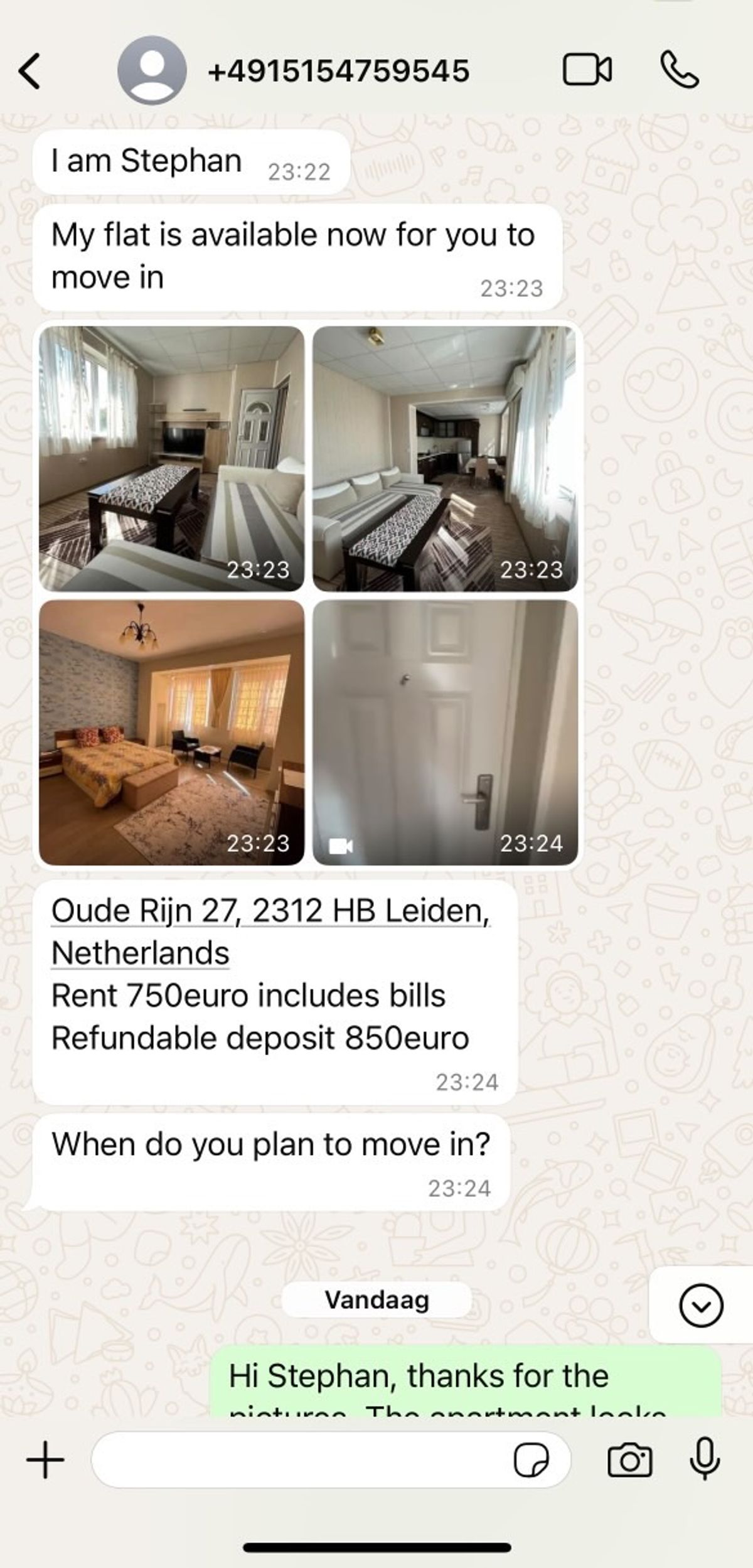Open the photo showing sofa and kitchen
Viewport: 753px width, 1568px height.
[445, 458]
